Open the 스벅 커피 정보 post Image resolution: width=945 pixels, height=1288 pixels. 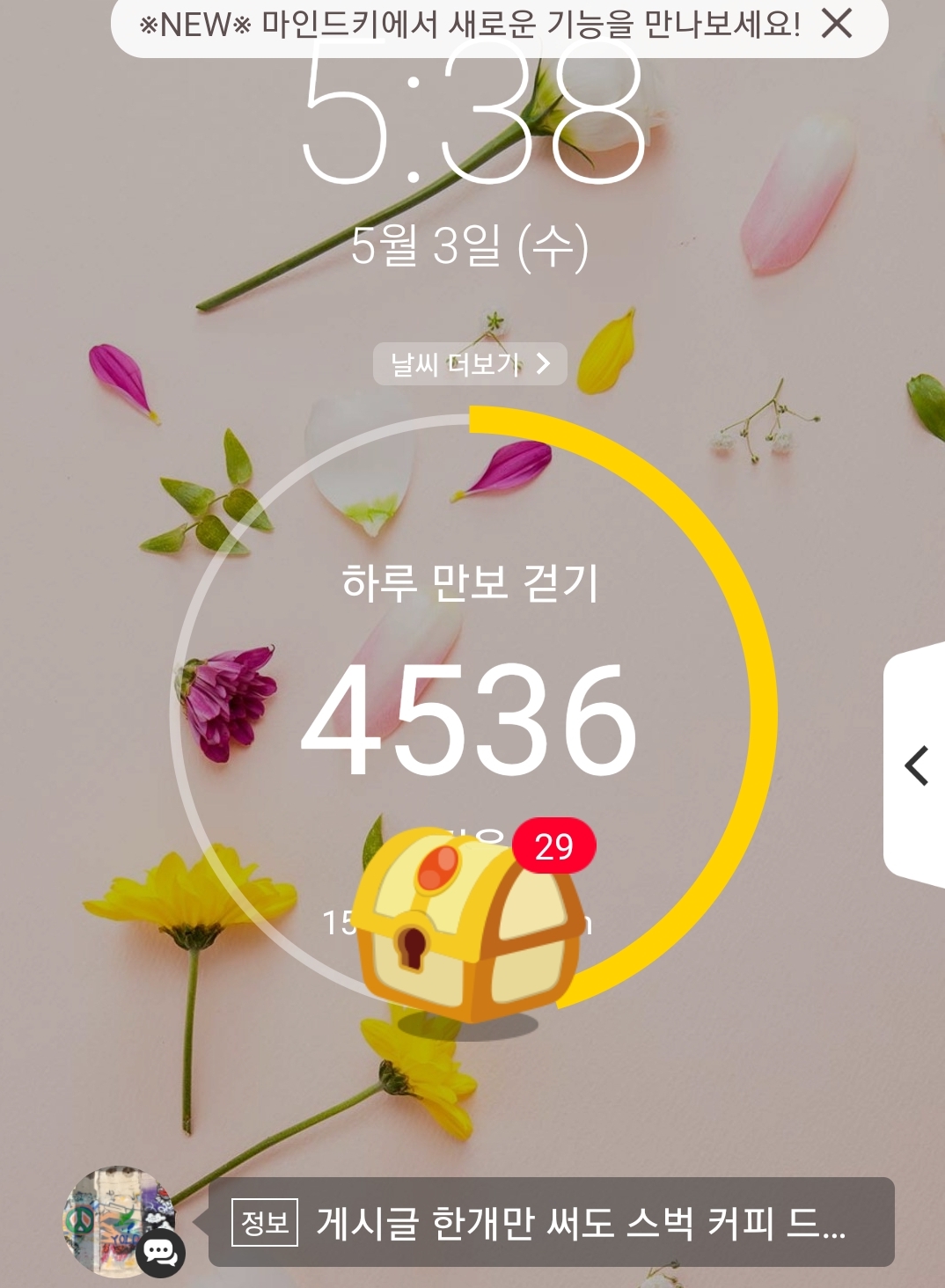click(552, 1223)
